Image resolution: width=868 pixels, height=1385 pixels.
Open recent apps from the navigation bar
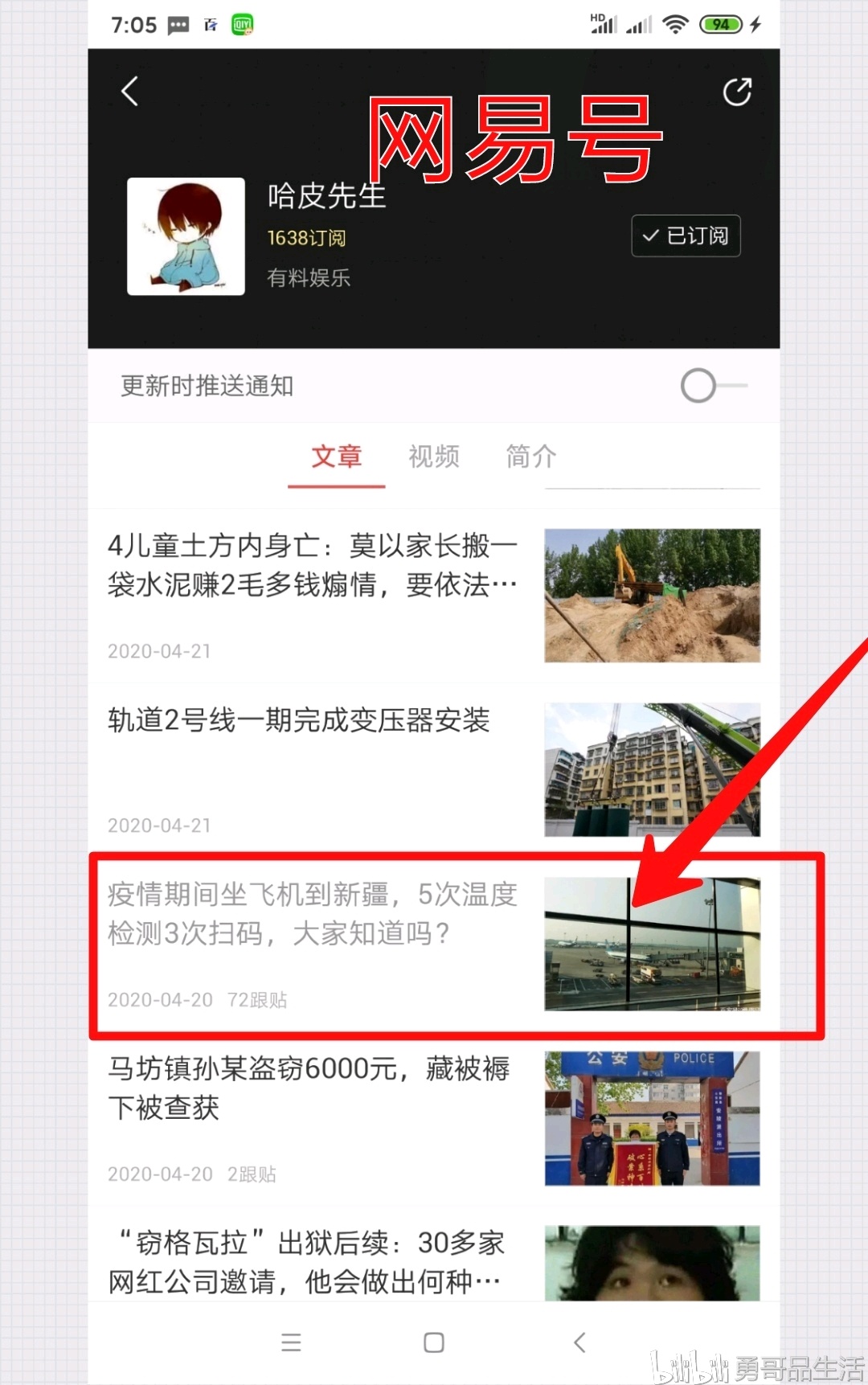(291, 1342)
